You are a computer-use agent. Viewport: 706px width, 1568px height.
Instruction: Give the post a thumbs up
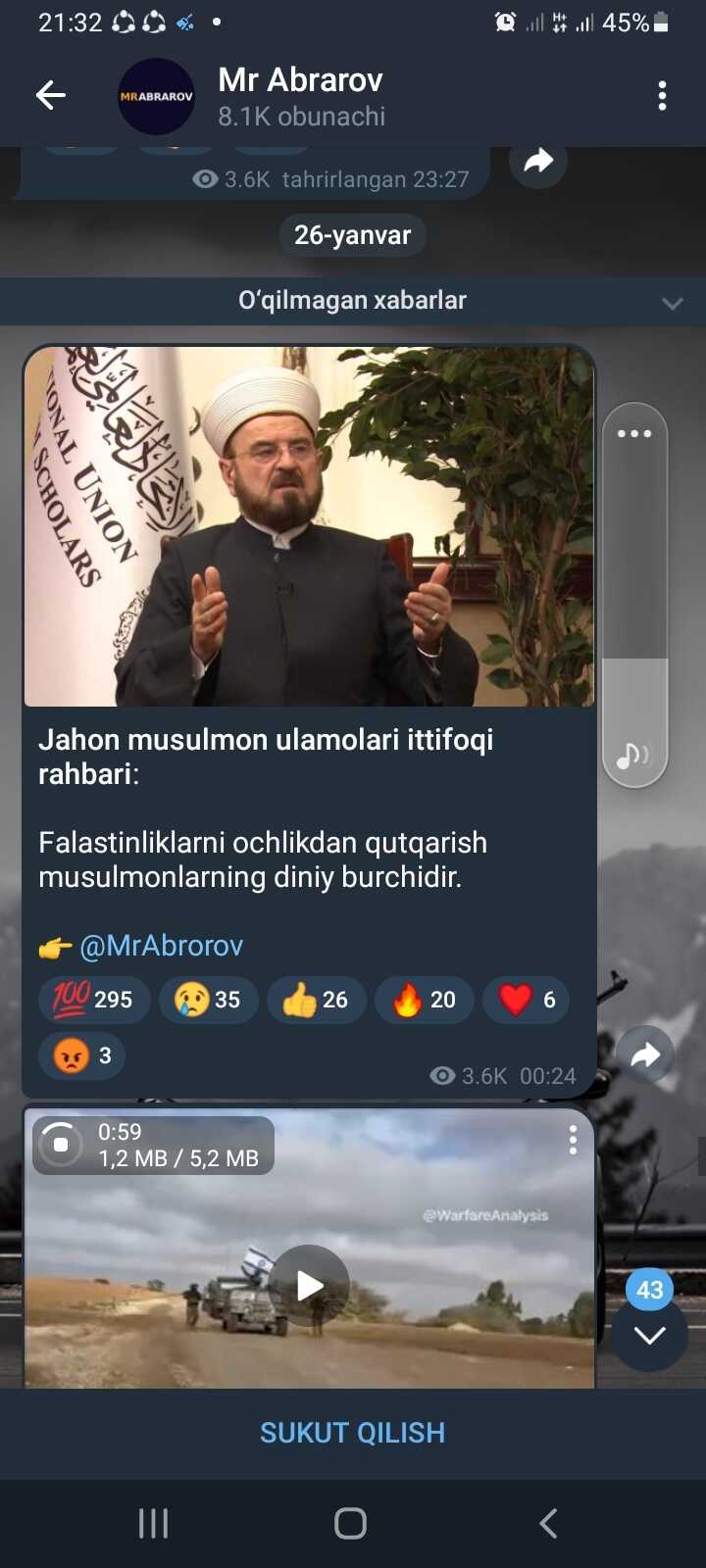(x=316, y=1000)
